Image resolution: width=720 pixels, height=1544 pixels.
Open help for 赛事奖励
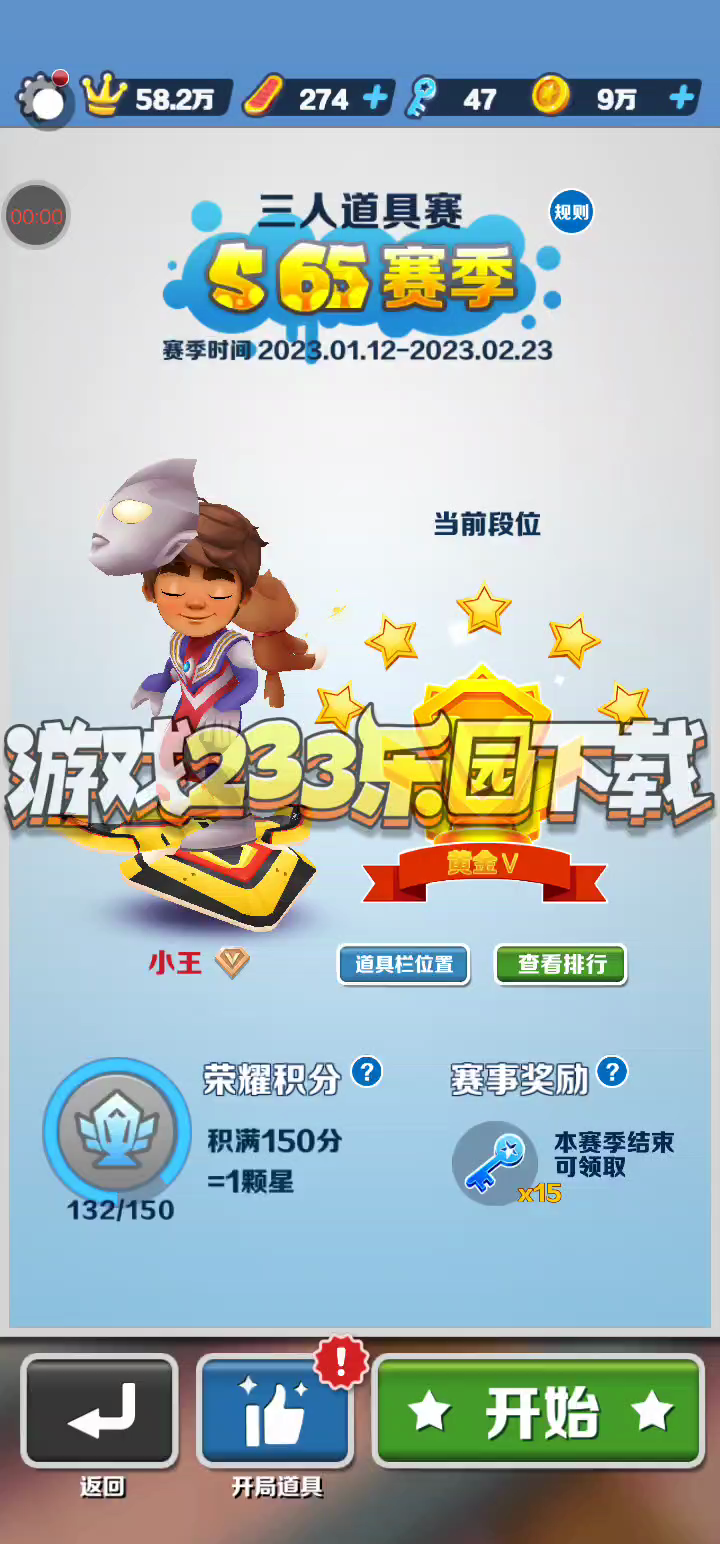(611, 1073)
